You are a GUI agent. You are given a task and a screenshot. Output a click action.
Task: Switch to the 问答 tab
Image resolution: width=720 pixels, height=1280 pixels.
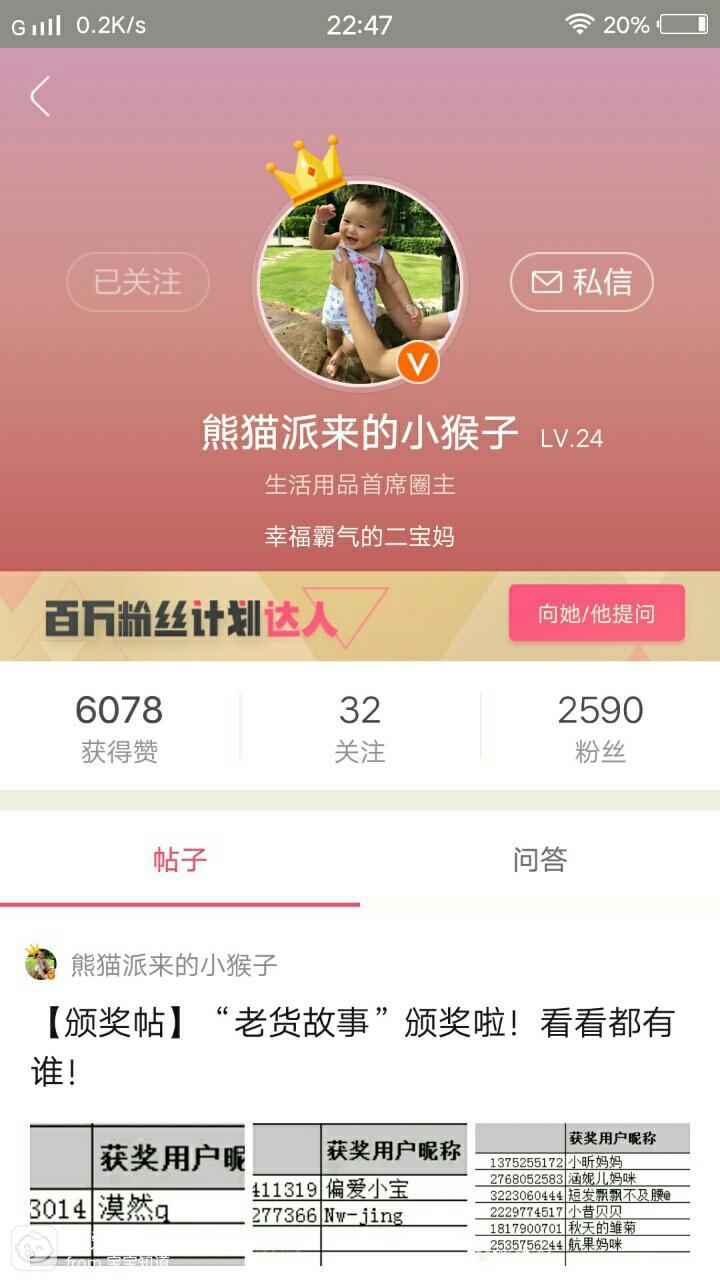tap(540, 860)
